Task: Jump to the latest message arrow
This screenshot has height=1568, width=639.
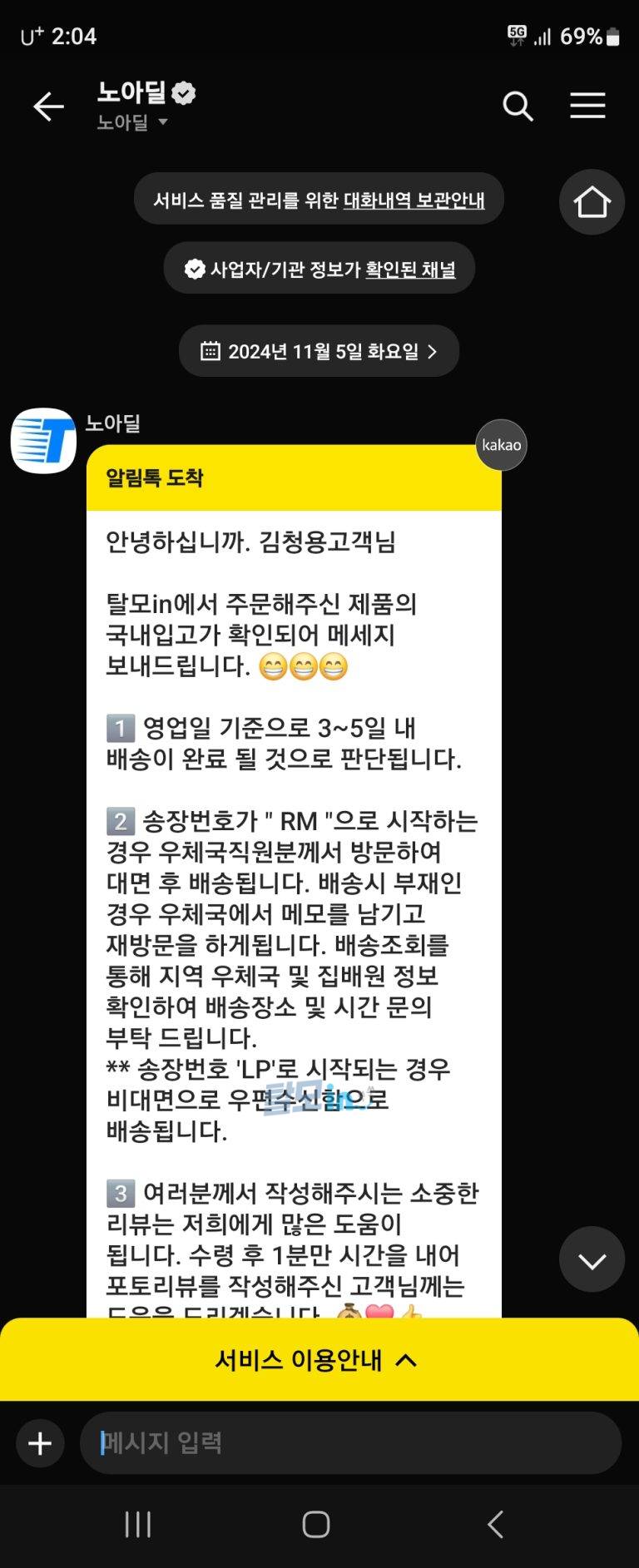Action: pyautogui.click(x=592, y=1260)
